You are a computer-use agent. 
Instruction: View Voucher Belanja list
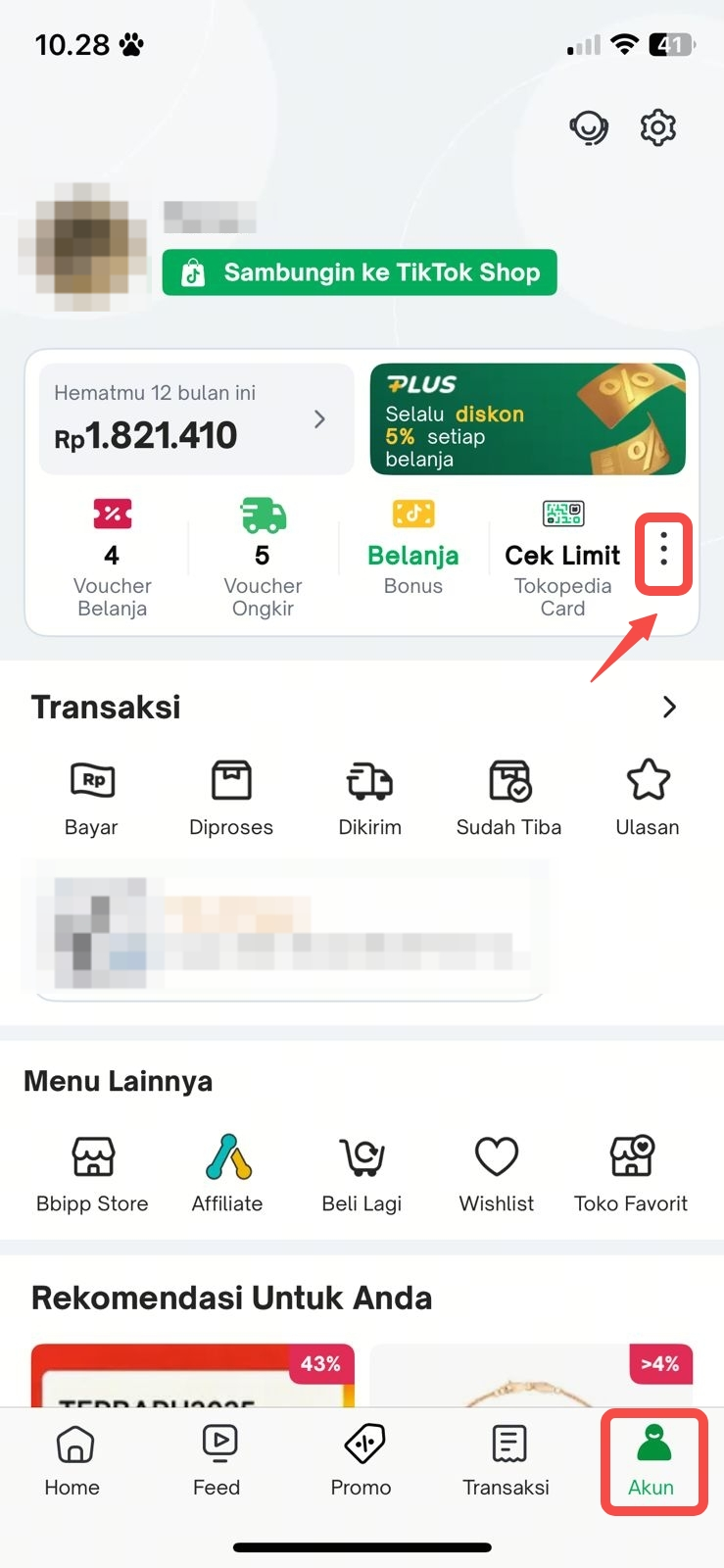click(112, 559)
